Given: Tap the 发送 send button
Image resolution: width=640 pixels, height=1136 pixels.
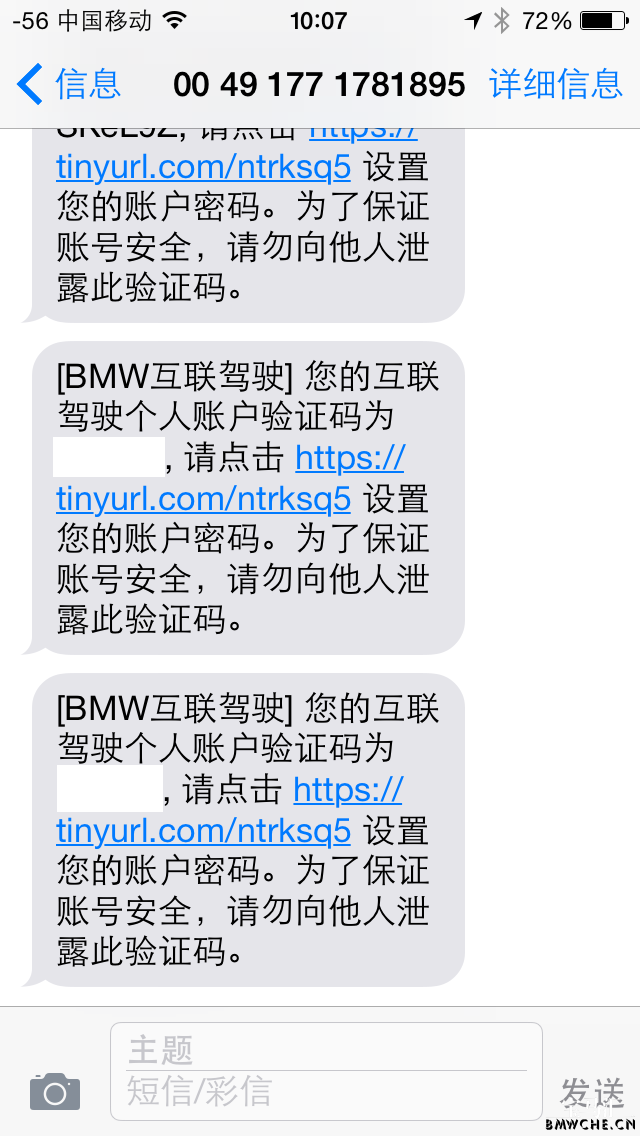Looking at the screenshot, I should tap(592, 1091).
